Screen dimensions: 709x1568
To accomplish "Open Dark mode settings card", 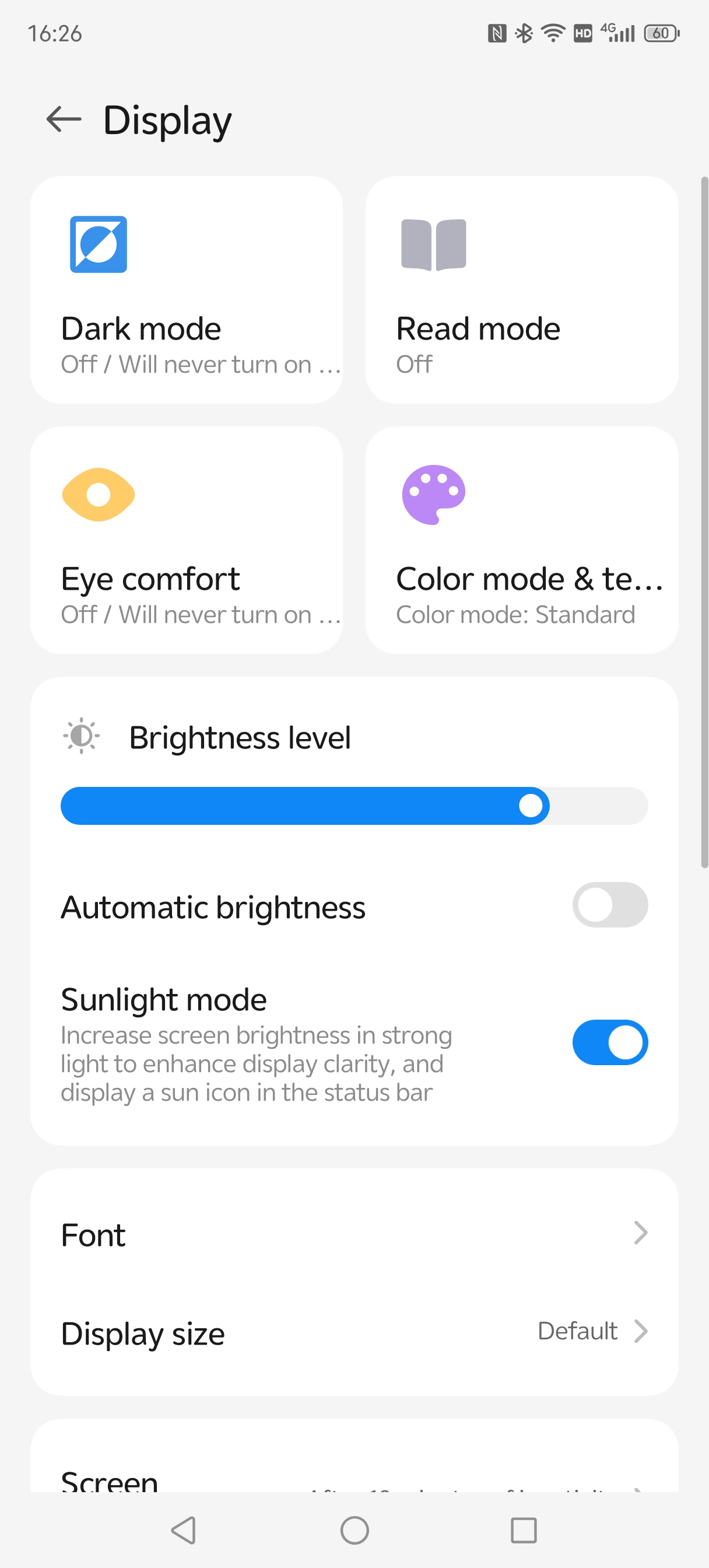I will pyautogui.click(x=186, y=290).
